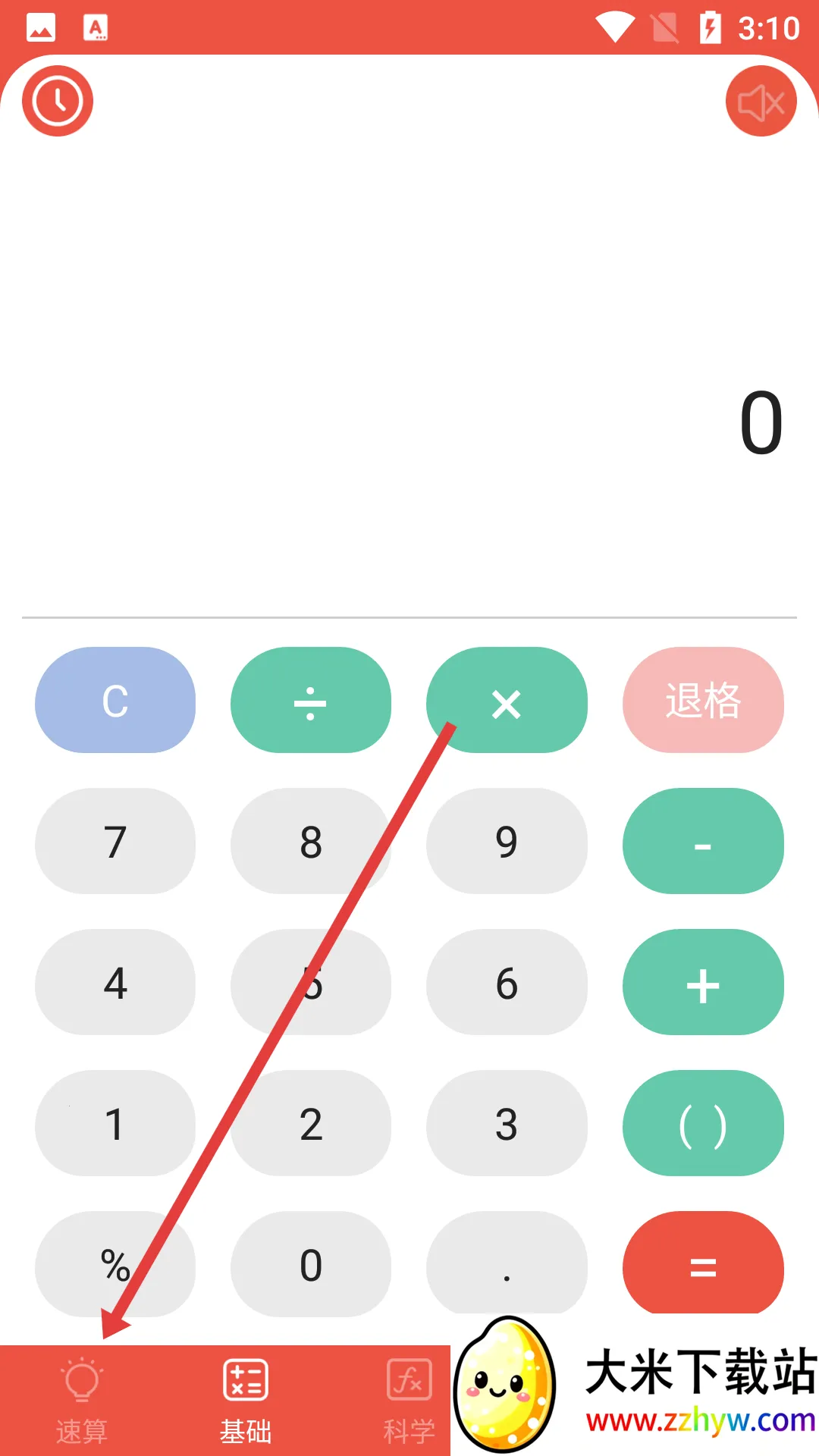Open the calculation history clock icon
The image size is (819, 1456).
(x=58, y=101)
